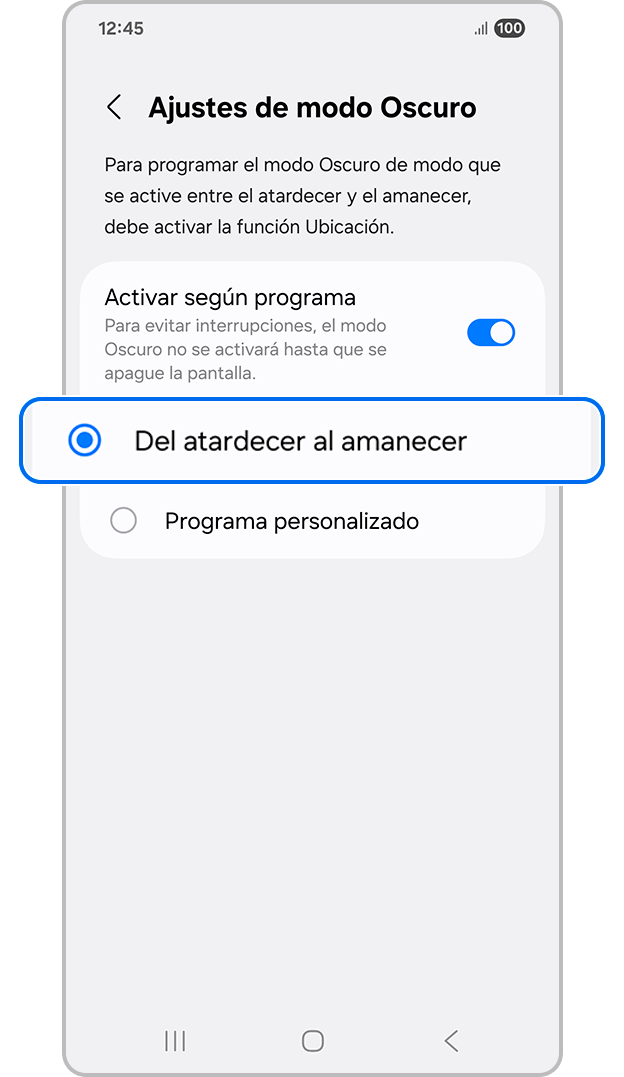
Task: Tap the system back button in navigation bar
Action: click(x=451, y=1041)
